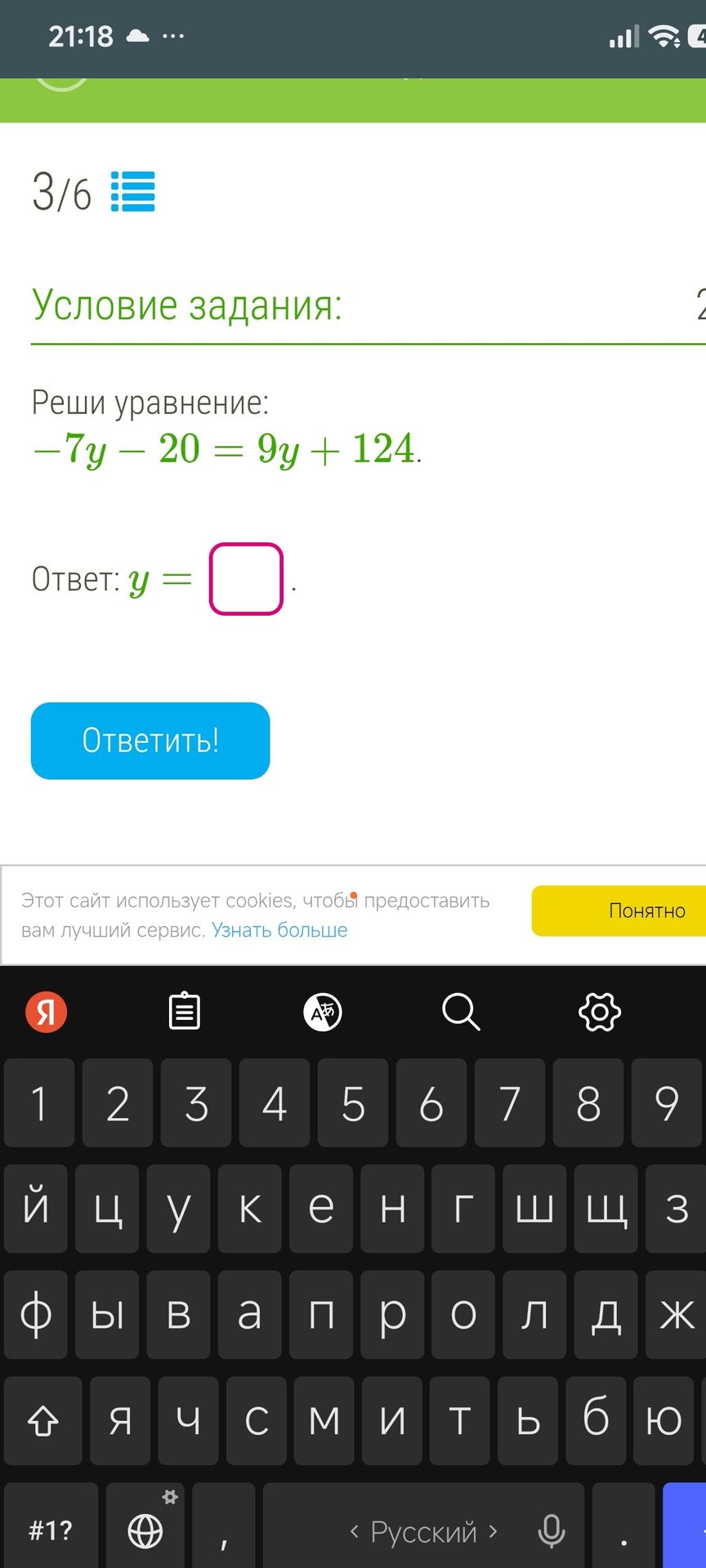Screen dimensions: 706x1568
Task: Tap the shift key on keyboard
Action: (x=43, y=1420)
